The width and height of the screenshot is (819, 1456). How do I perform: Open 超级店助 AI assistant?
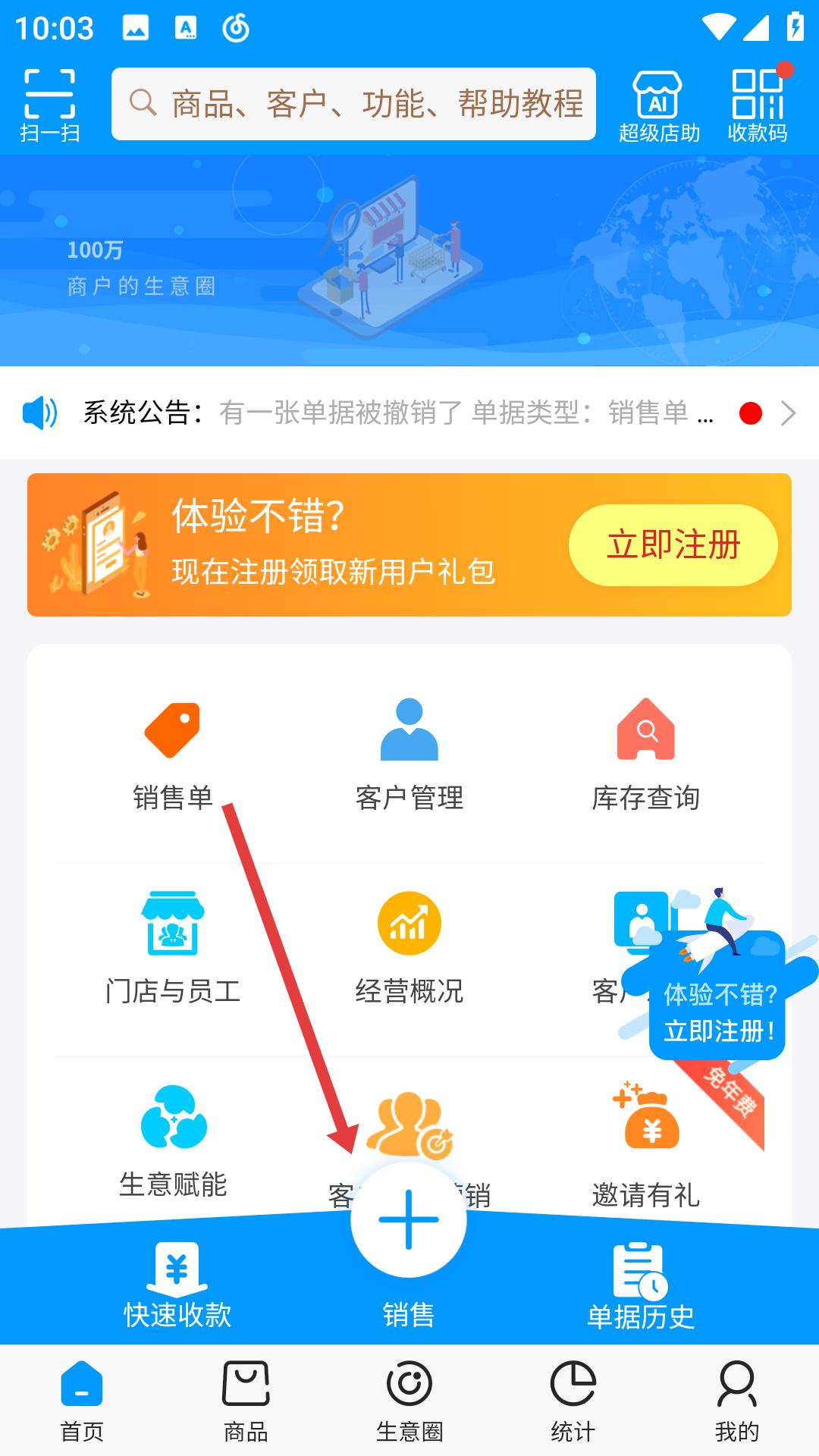pyautogui.click(x=658, y=105)
